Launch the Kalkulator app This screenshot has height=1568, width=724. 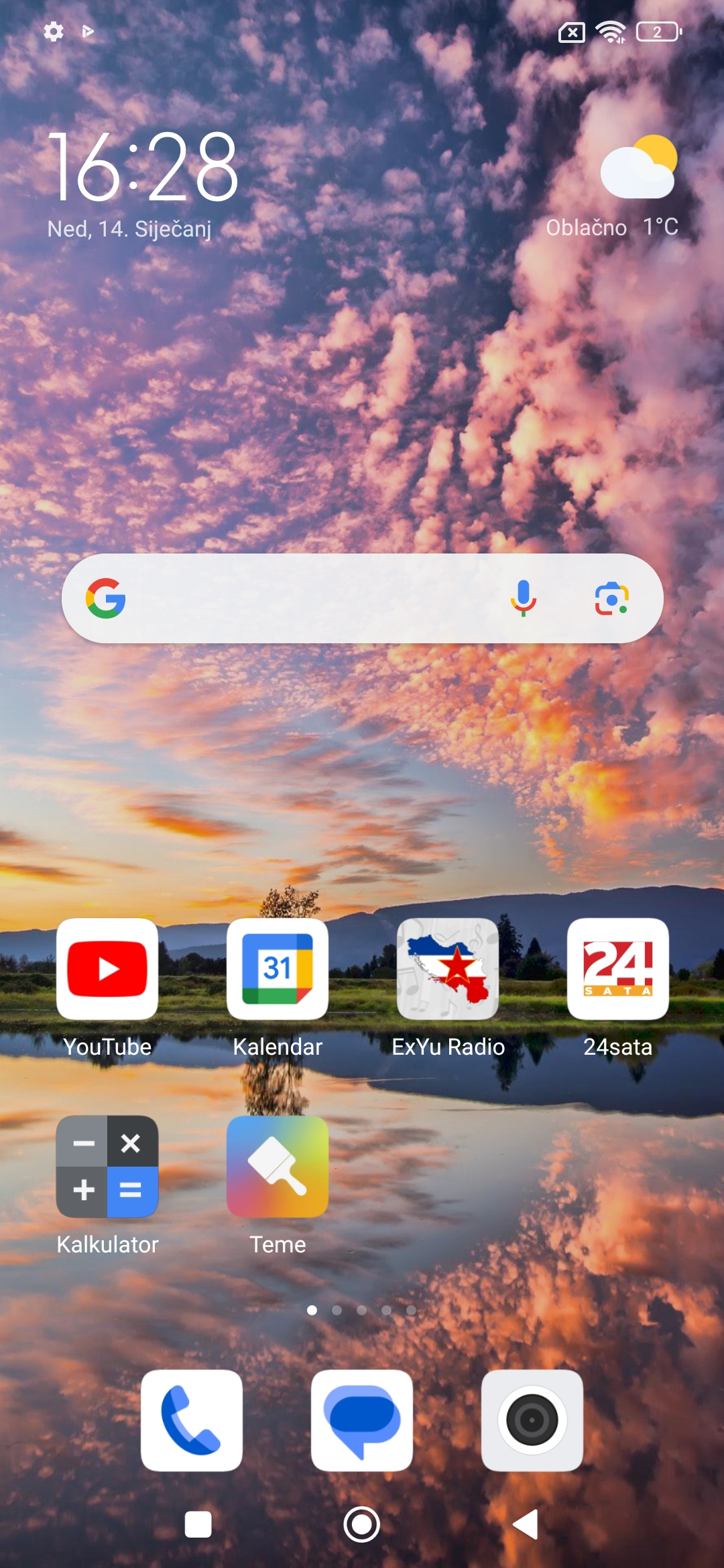[107, 1166]
